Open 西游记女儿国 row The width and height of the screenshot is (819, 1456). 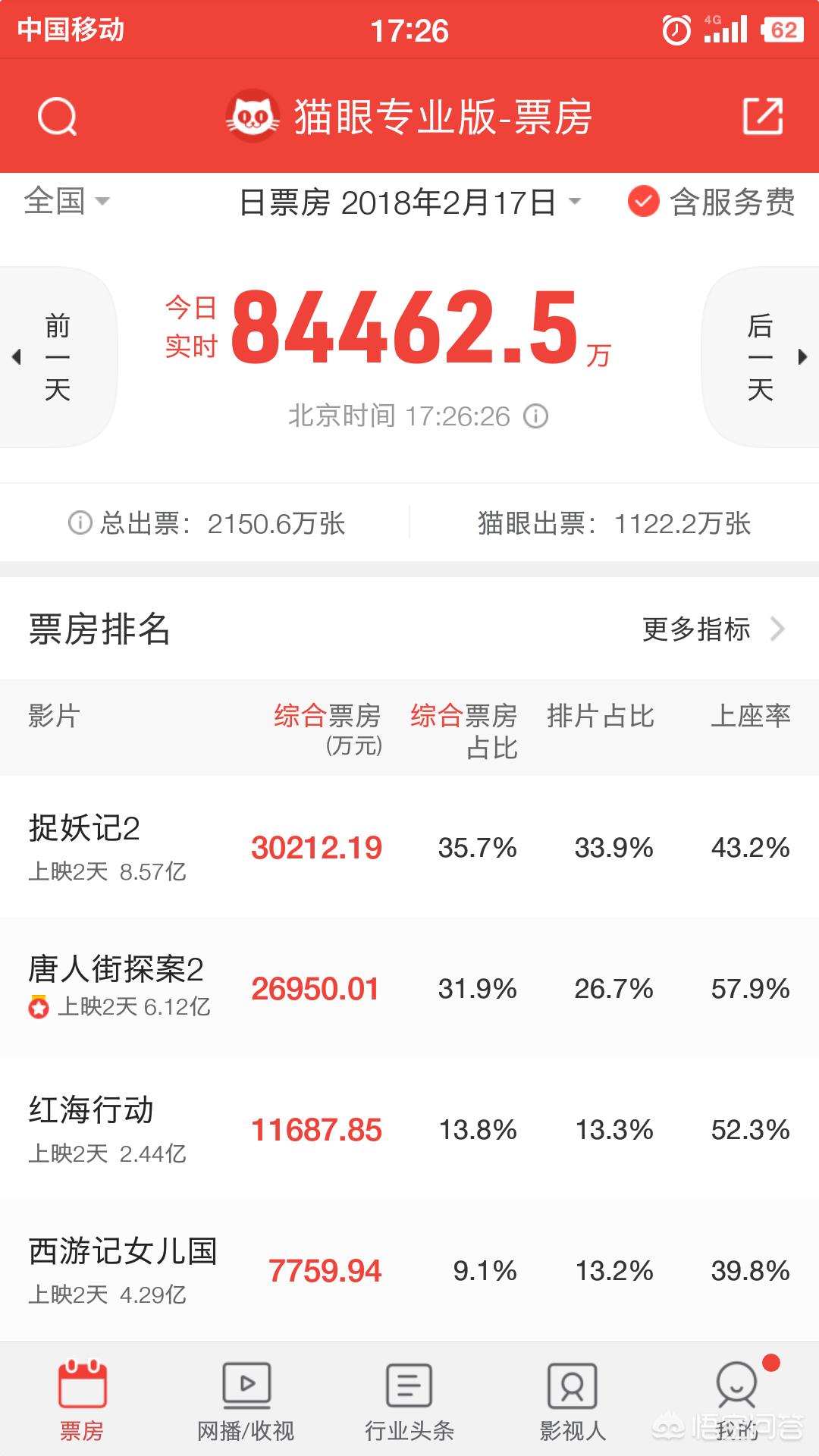click(409, 1270)
